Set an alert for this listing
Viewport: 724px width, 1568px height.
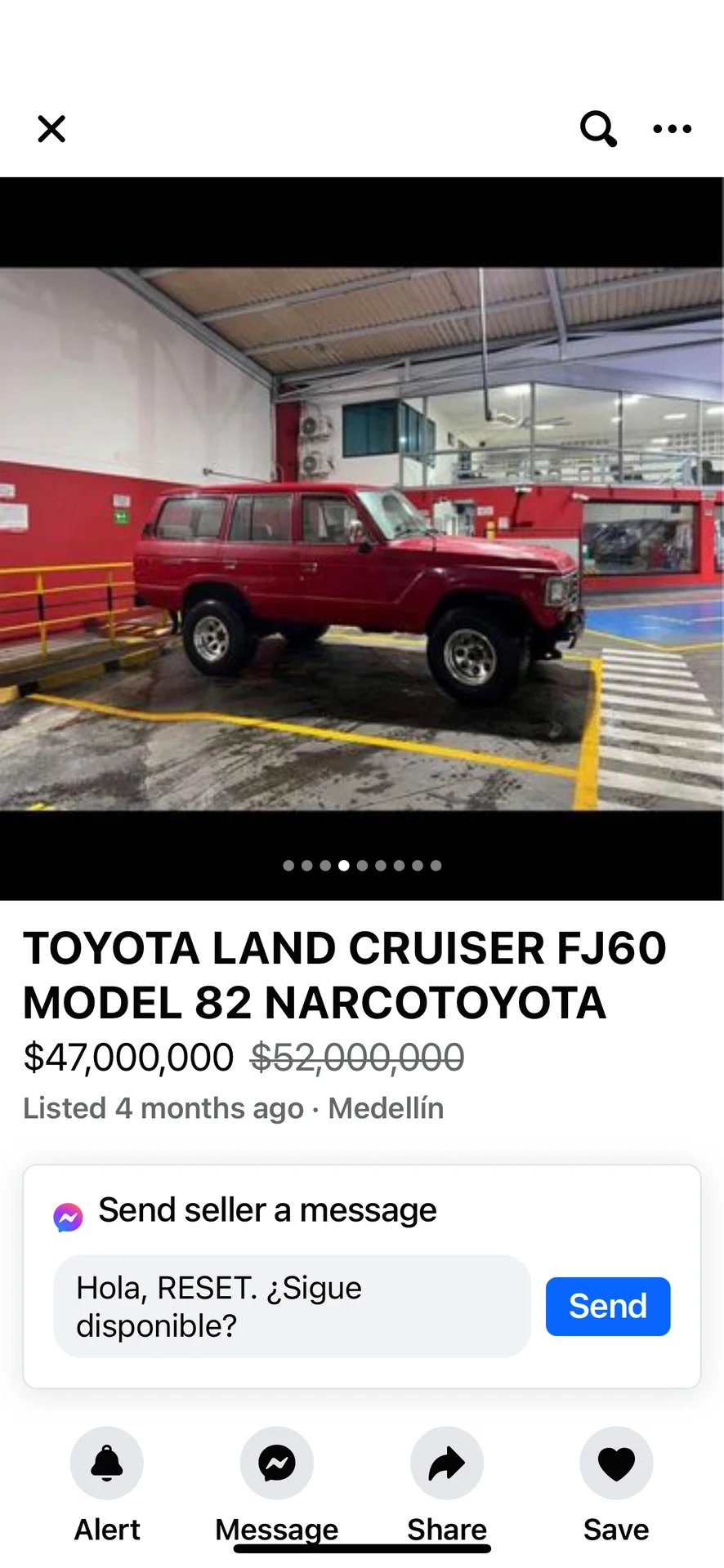coord(107,1463)
